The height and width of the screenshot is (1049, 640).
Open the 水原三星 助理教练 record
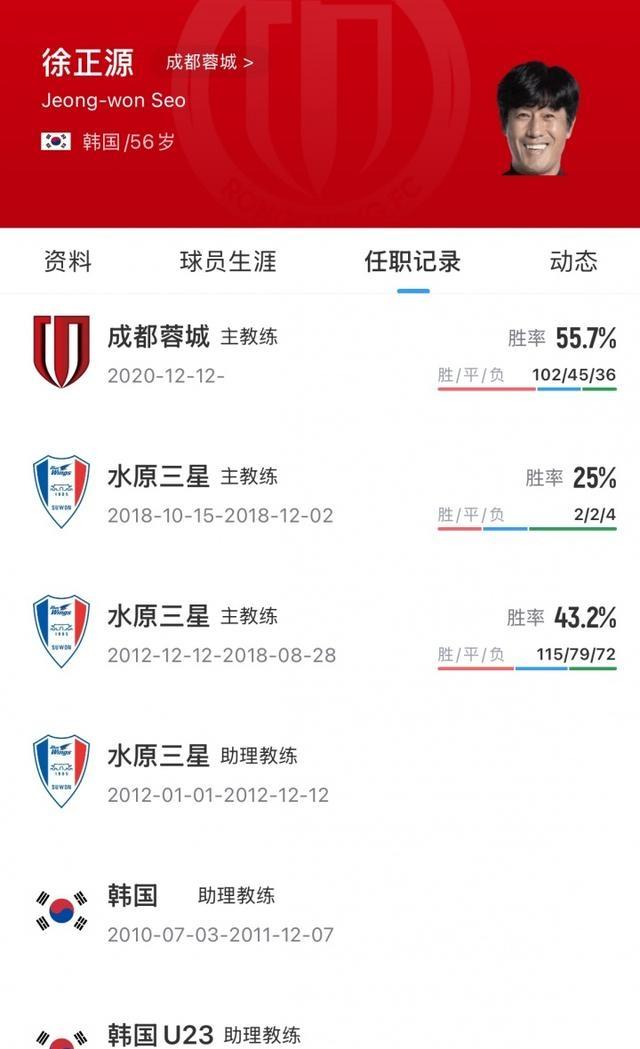[320, 772]
